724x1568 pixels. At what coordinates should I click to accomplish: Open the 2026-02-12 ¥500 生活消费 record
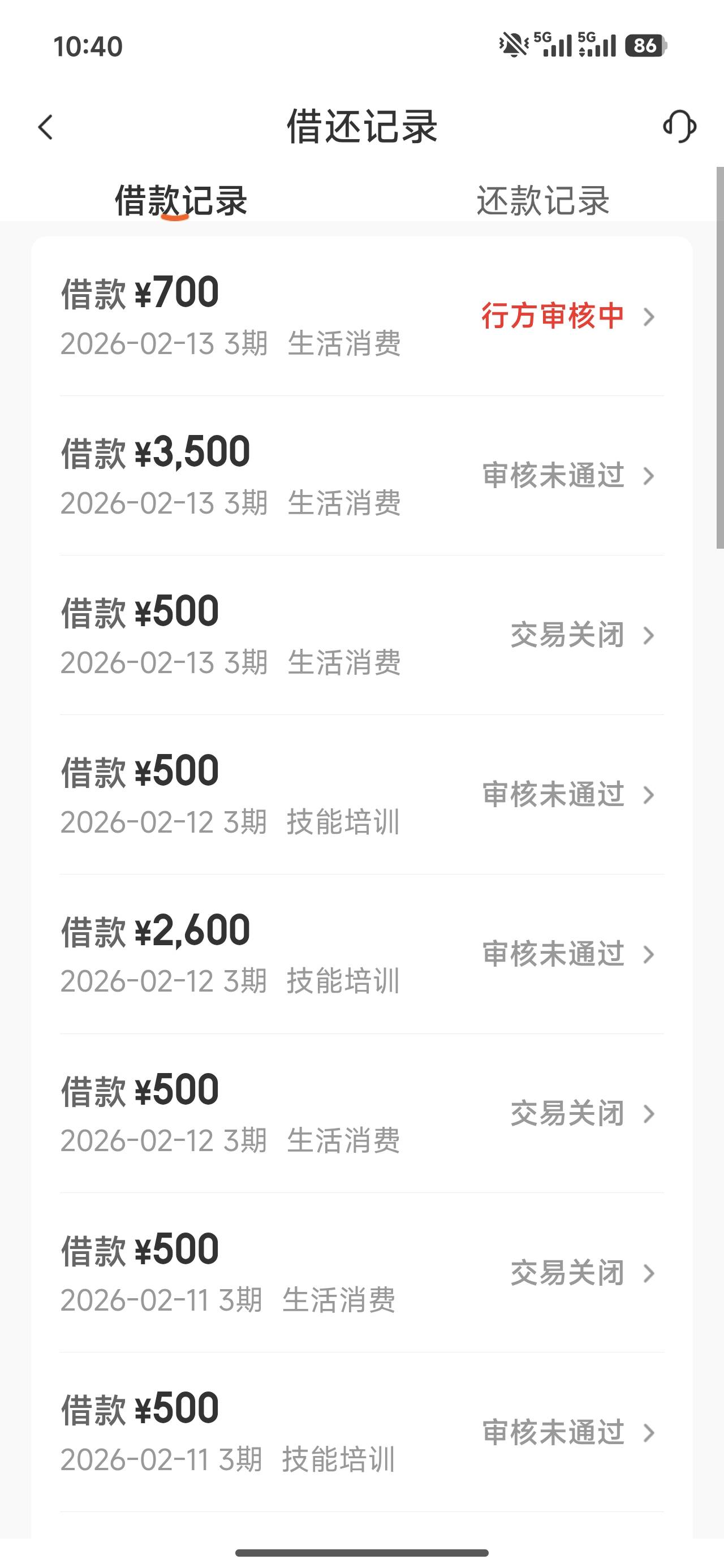(361, 1114)
